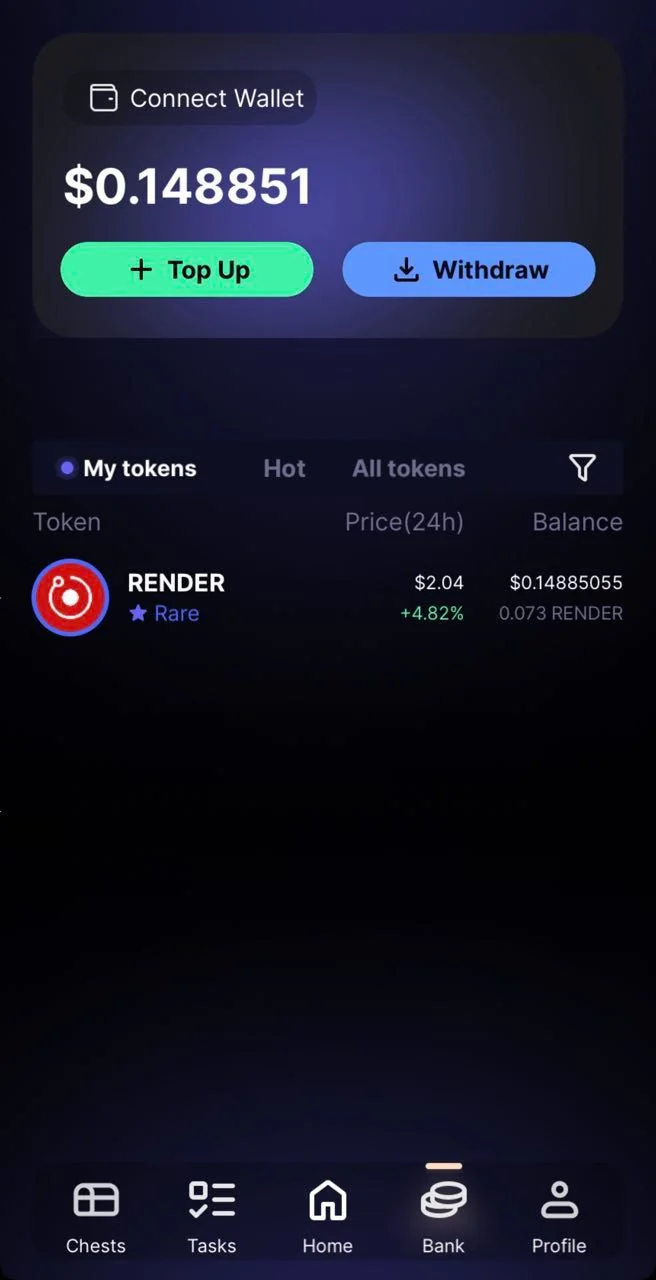This screenshot has height=1280, width=656.
Task: Show All tokens list
Action: [408, 468]
